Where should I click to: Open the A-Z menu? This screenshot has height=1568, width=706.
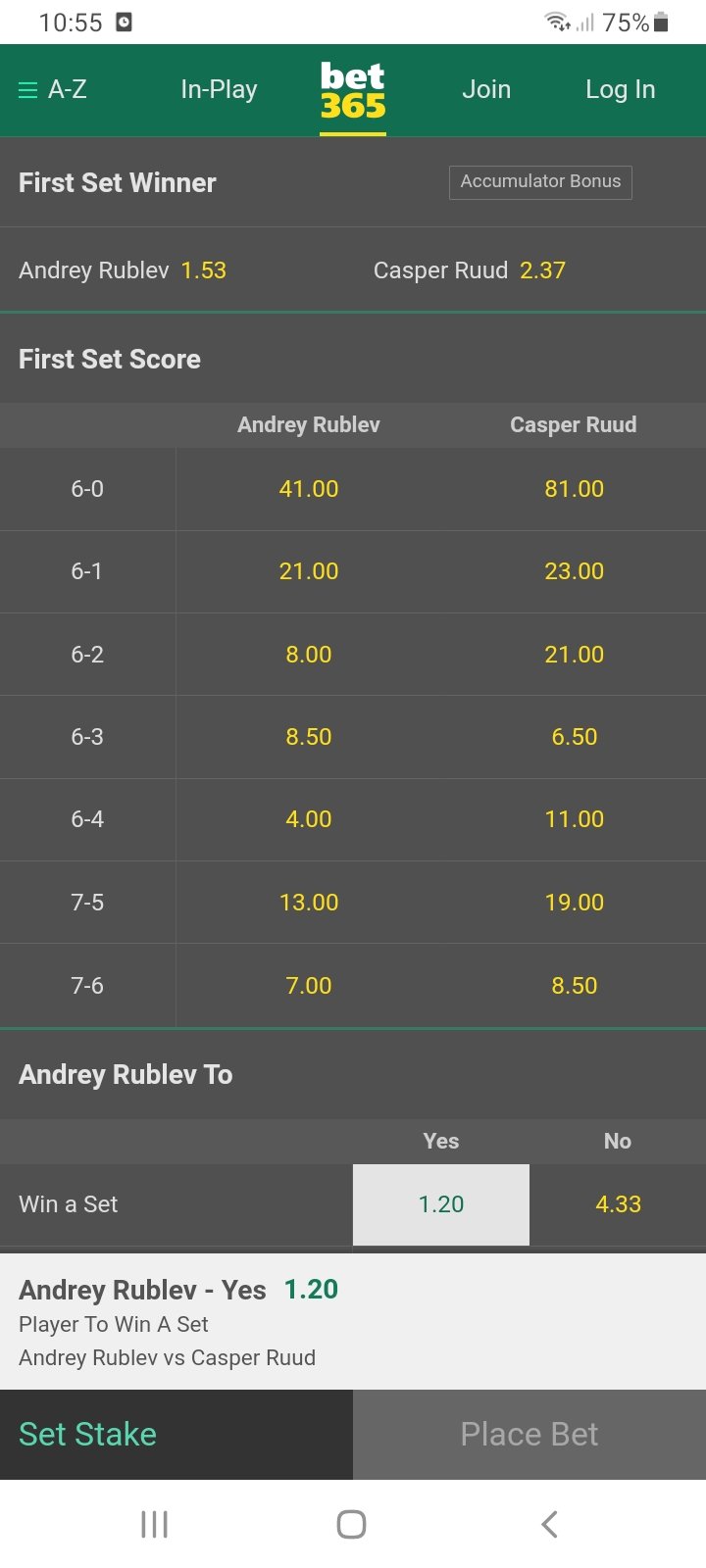tap(53, 89)
